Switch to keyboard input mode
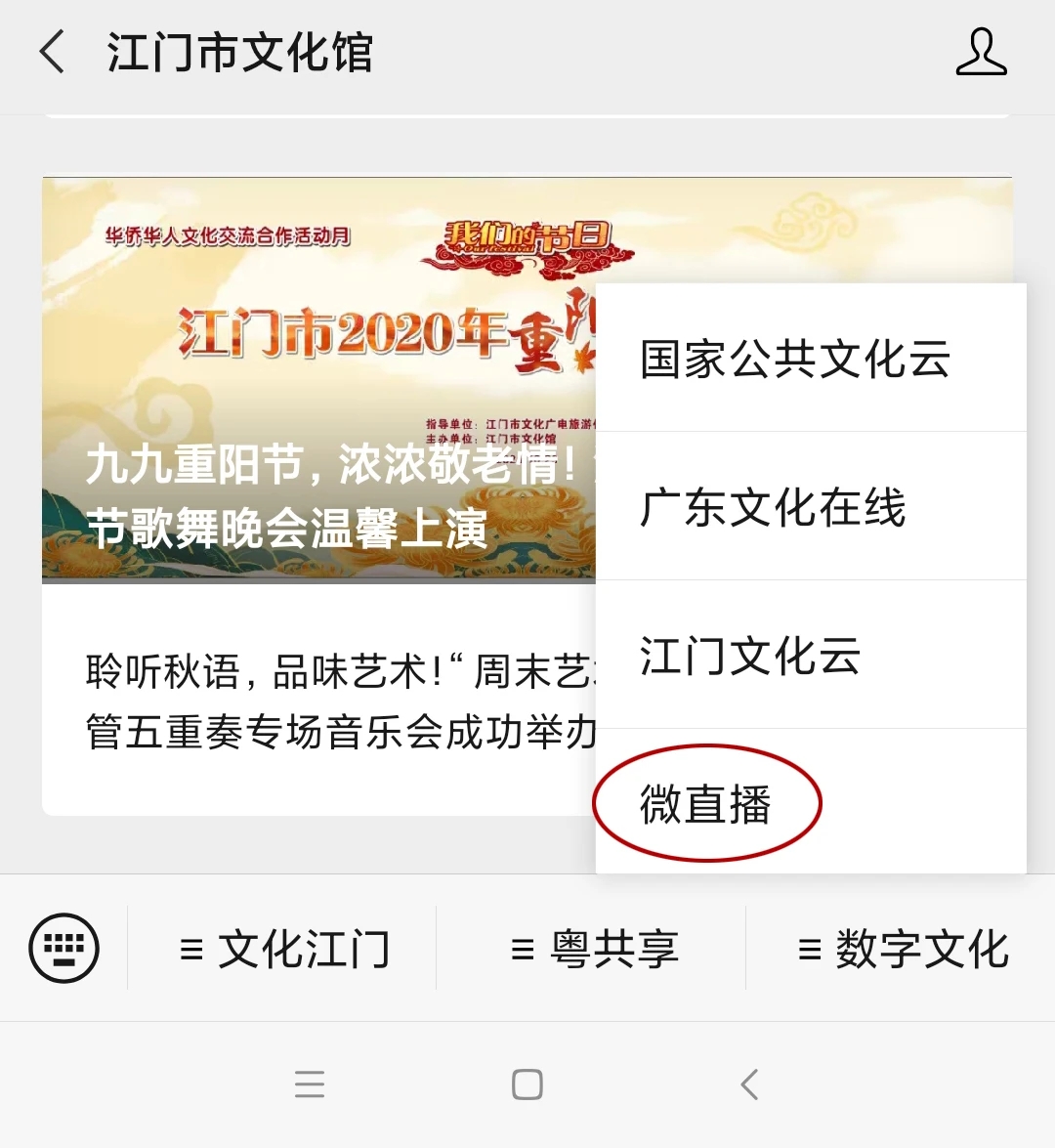 [x=64, y=948]
